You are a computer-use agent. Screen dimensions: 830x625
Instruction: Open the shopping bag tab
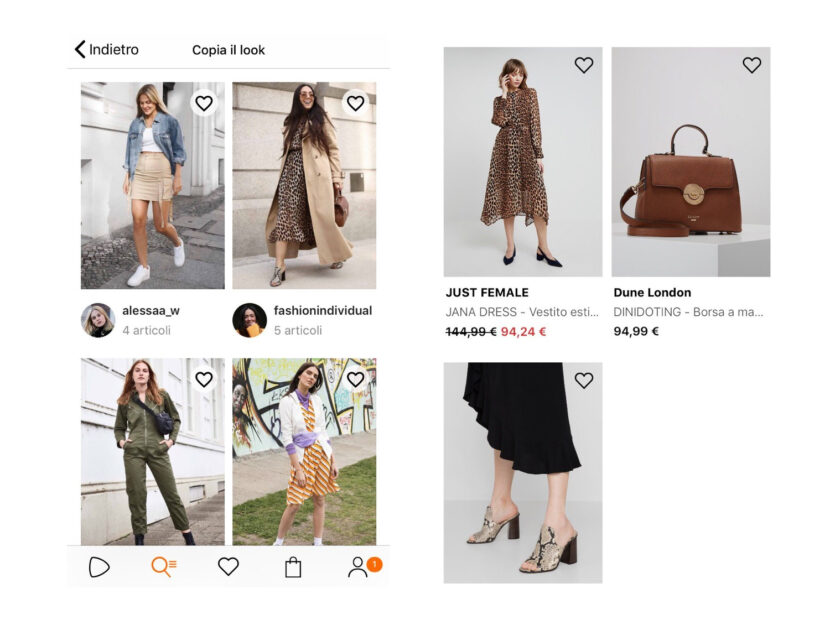[x=293, y=567]
